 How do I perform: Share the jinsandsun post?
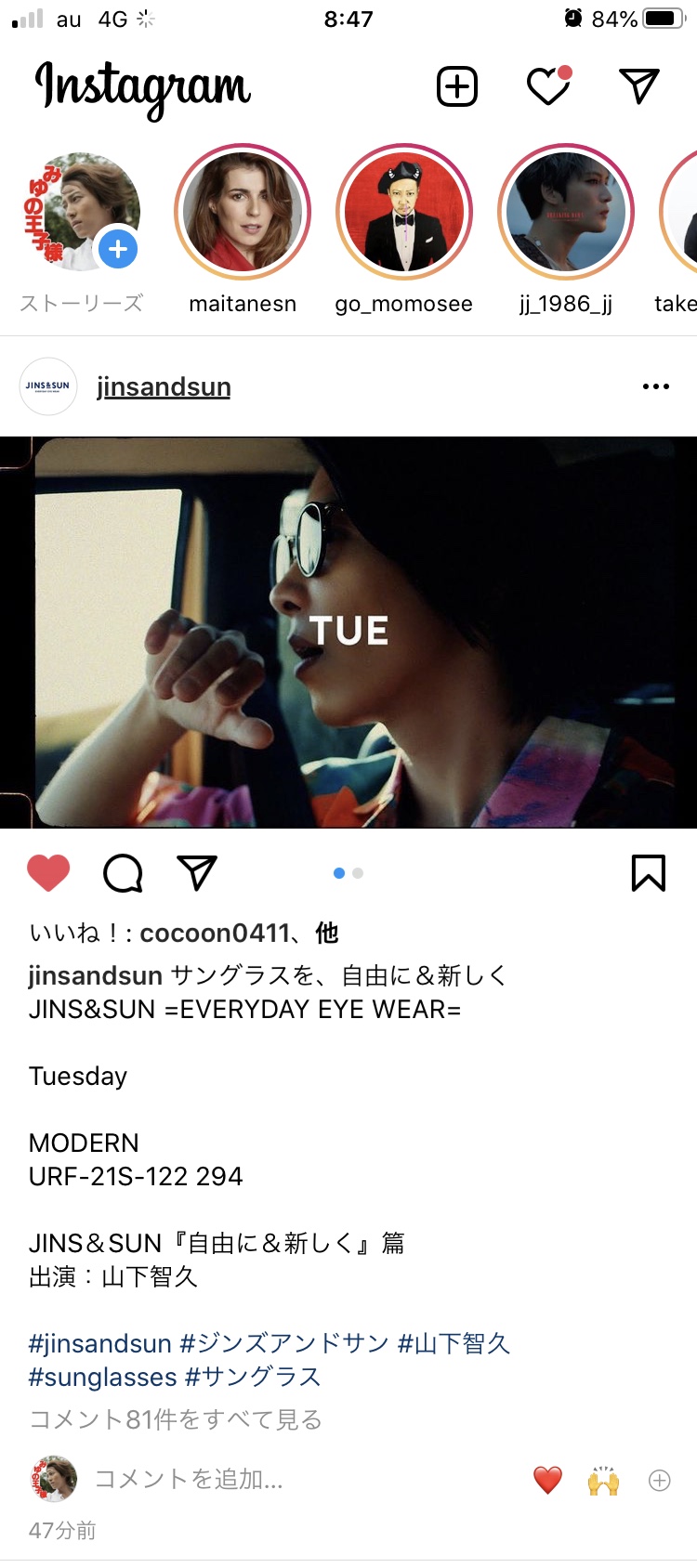point(197,873)
